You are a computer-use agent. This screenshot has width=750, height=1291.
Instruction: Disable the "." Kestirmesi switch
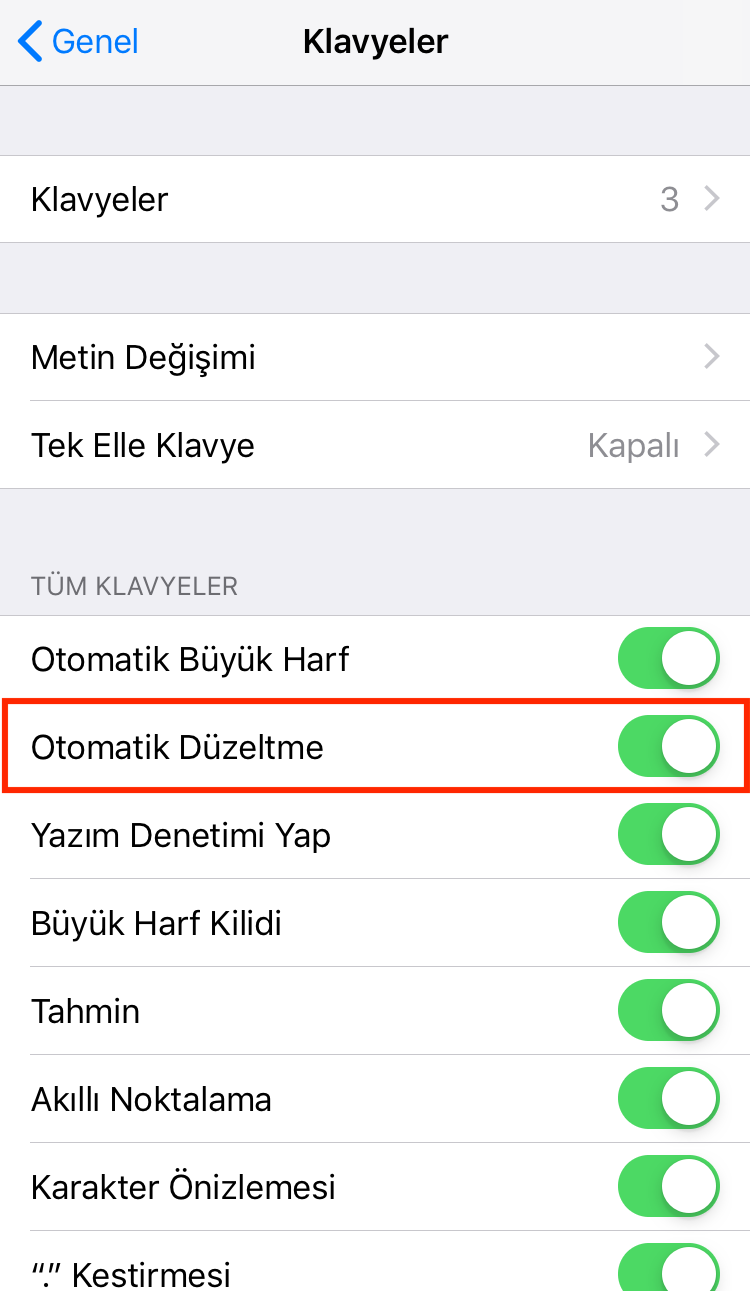coord(668,1270)
